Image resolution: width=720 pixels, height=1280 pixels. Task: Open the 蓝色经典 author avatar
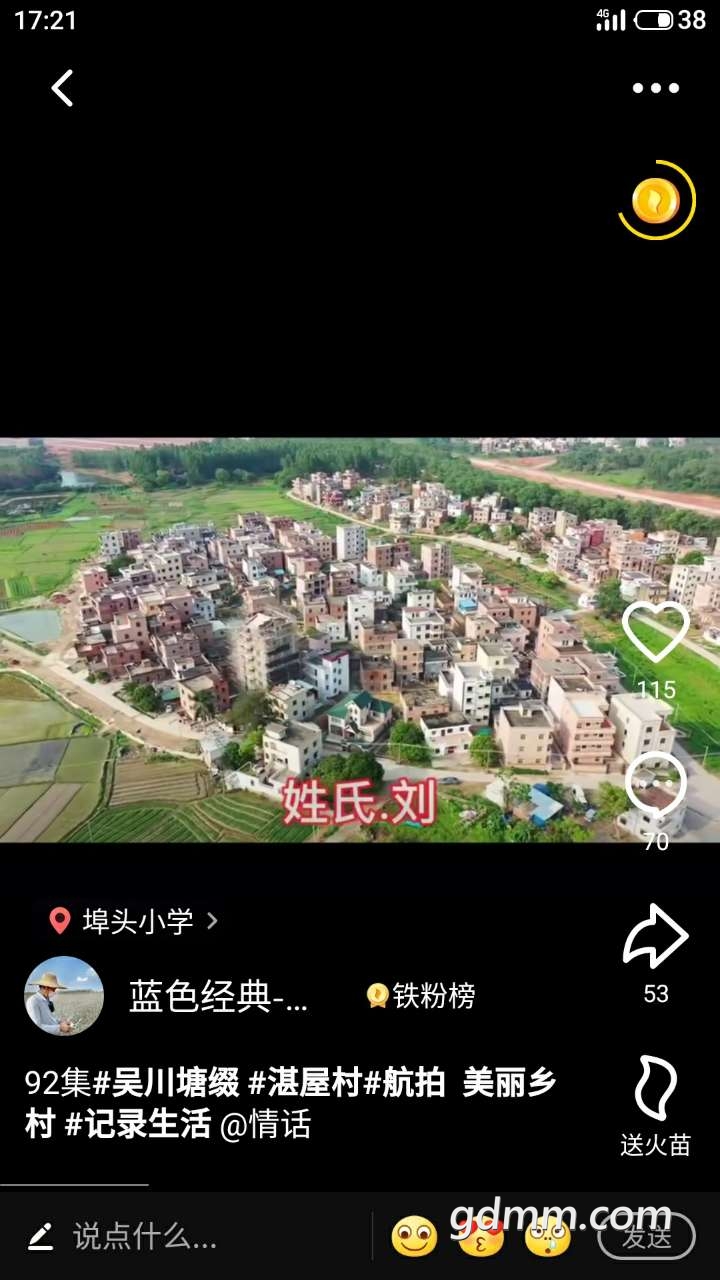point(64,995)
